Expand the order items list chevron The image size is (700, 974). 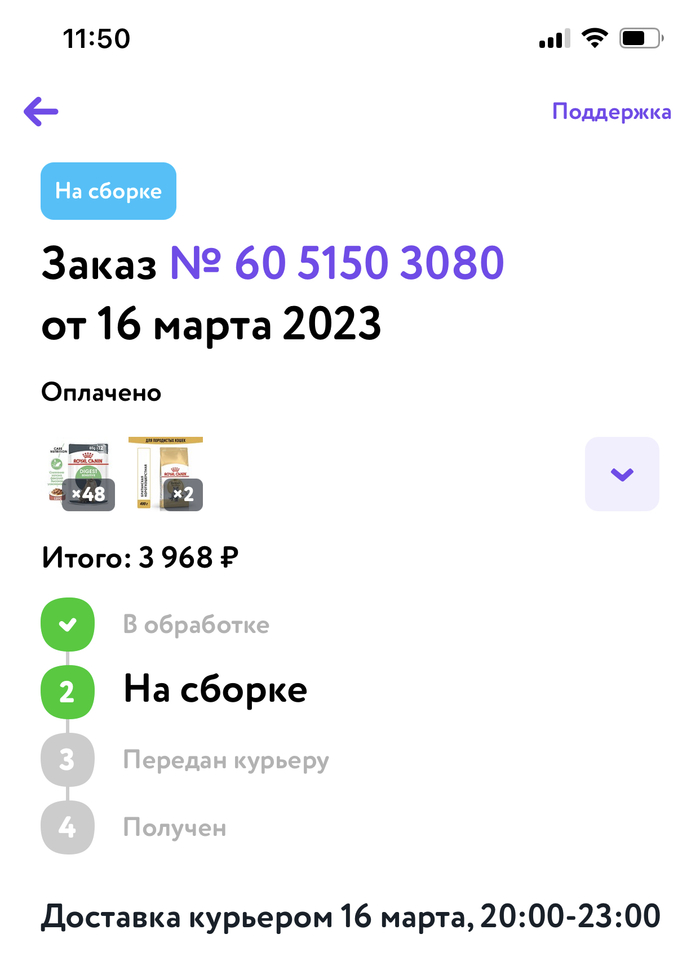(x=622, y=474)
